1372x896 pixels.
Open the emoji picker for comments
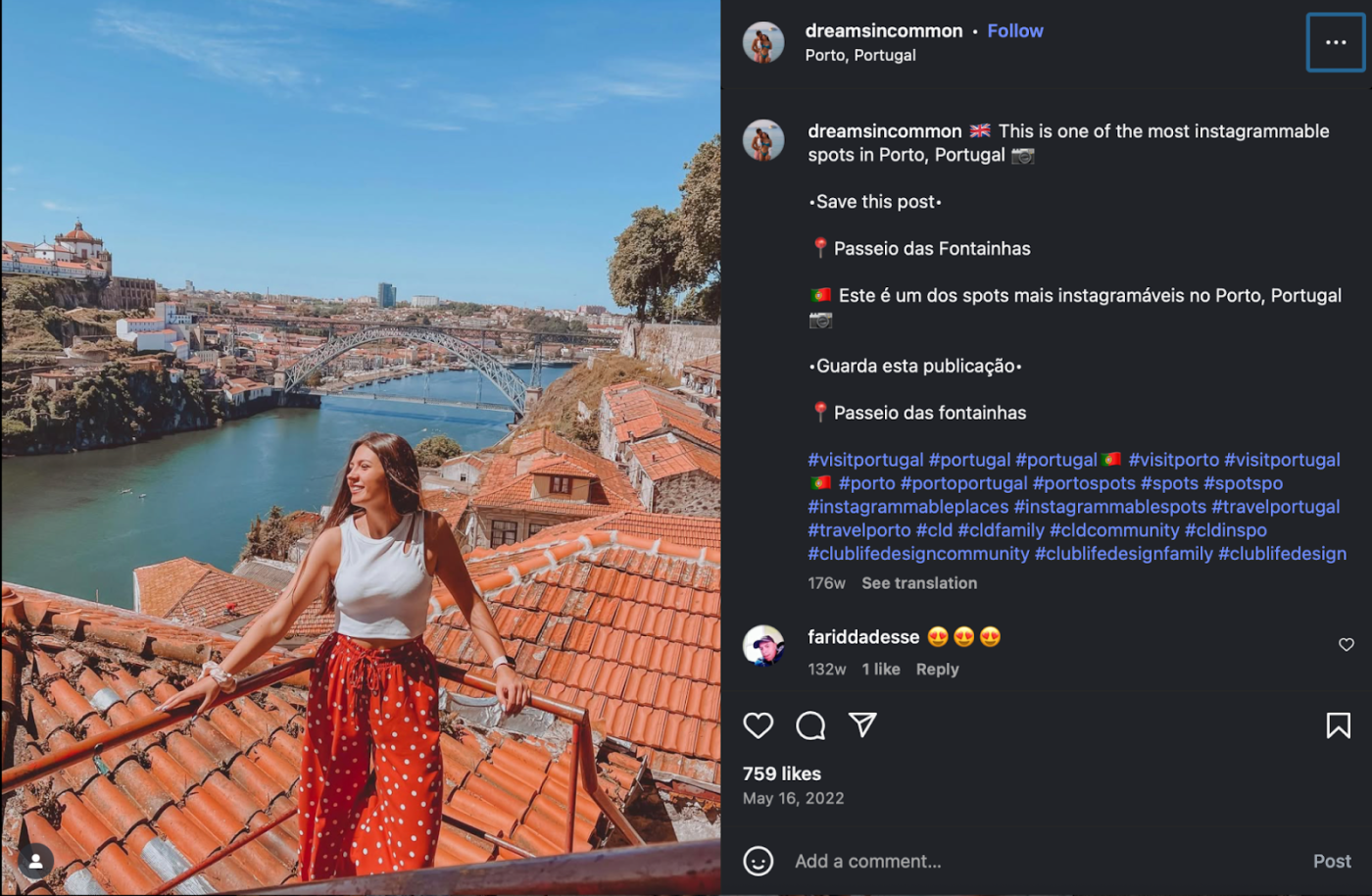tap(759, 861)
